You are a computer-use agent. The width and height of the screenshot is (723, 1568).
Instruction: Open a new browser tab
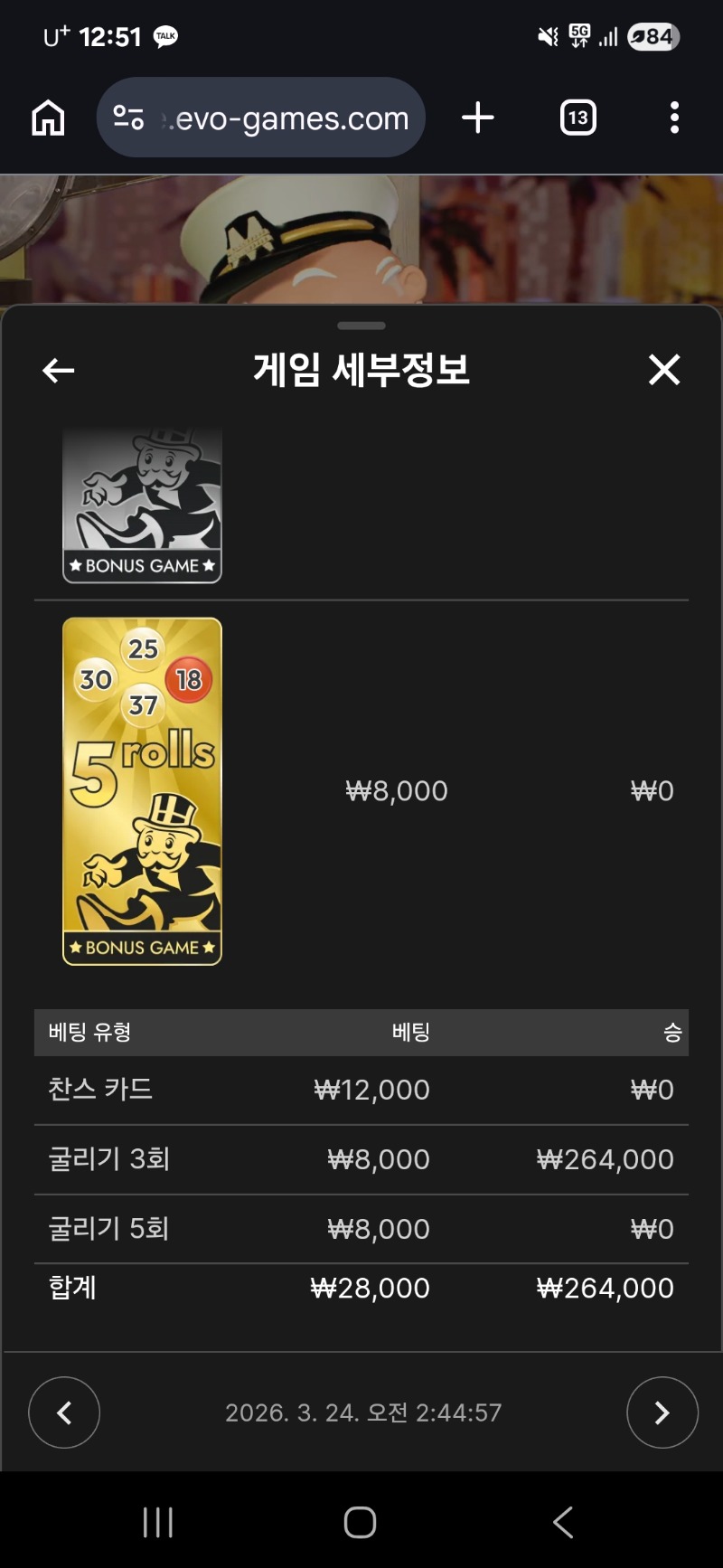point(478,118)
